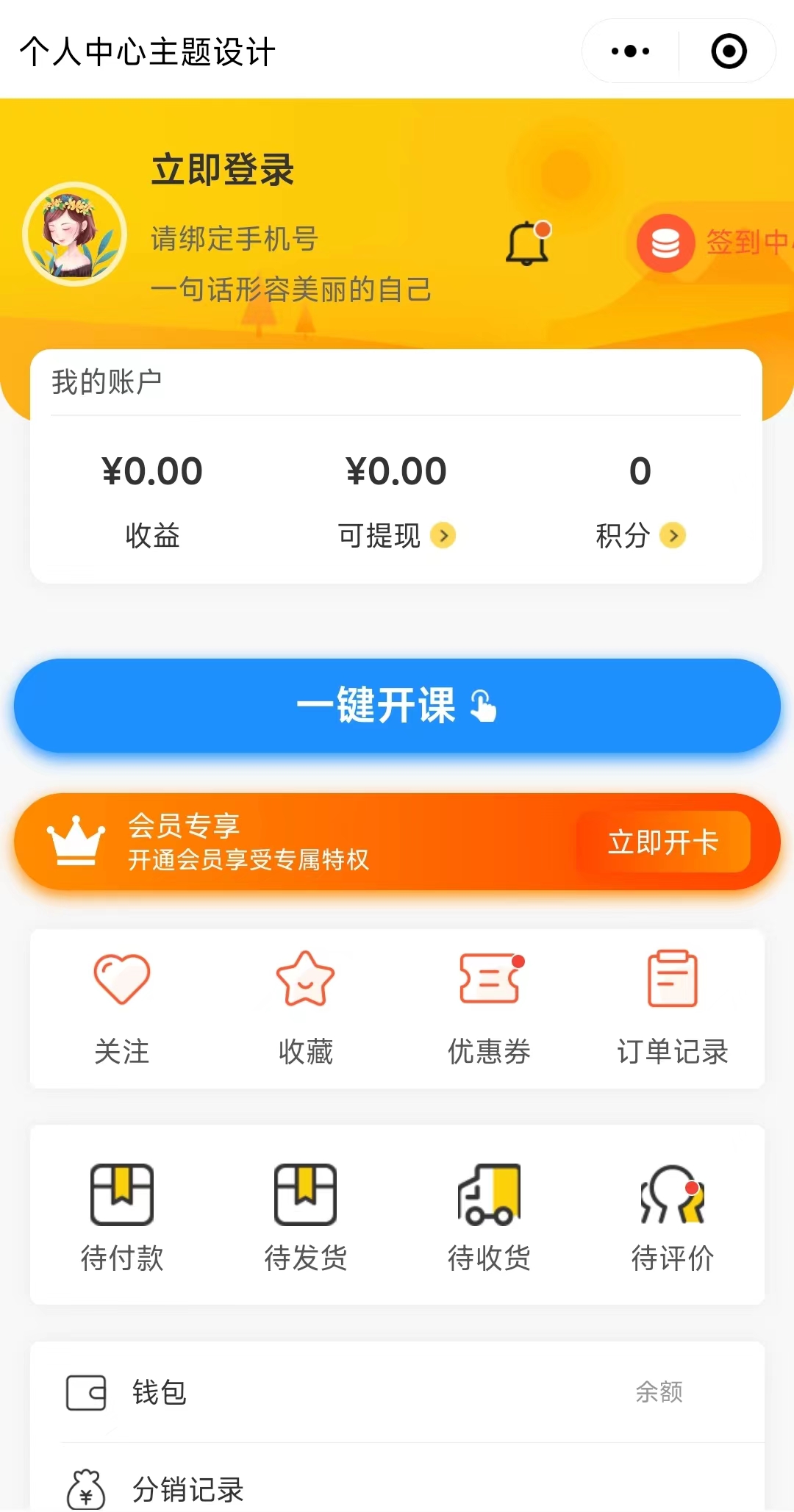Tap 立即登录 to log in
The width and height of the screenshot is (794, 1512).
coord(223,170)
